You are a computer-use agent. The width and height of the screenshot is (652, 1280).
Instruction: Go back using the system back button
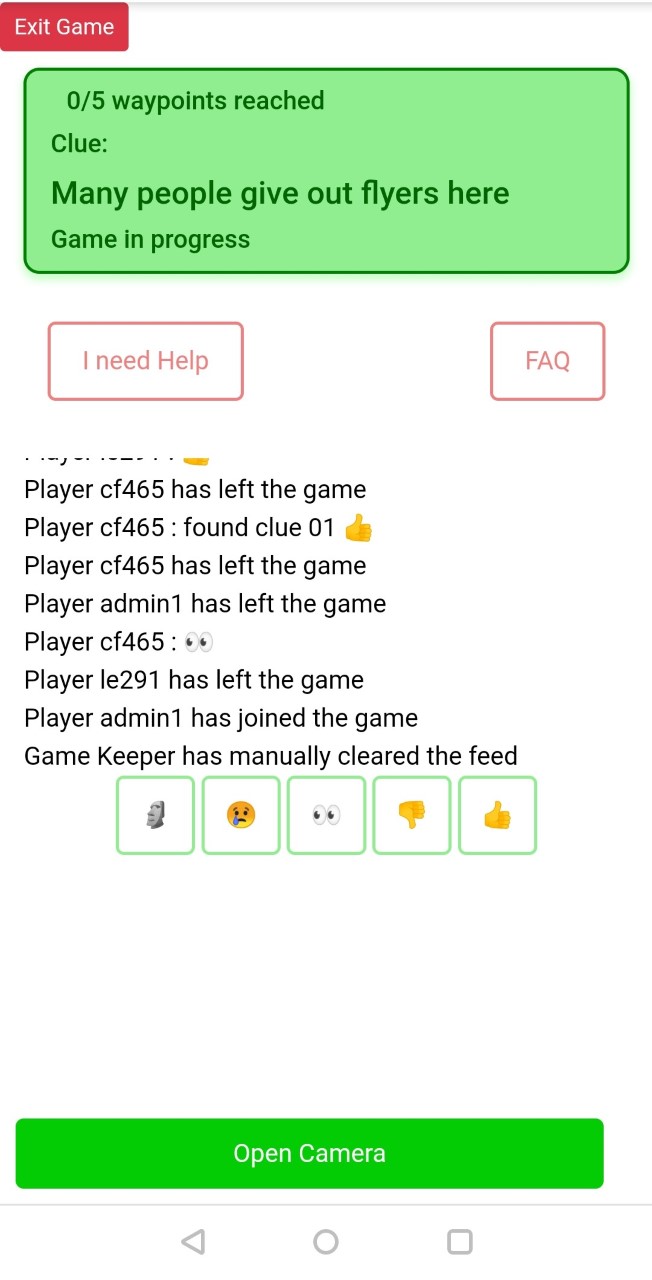point(193,1242)
